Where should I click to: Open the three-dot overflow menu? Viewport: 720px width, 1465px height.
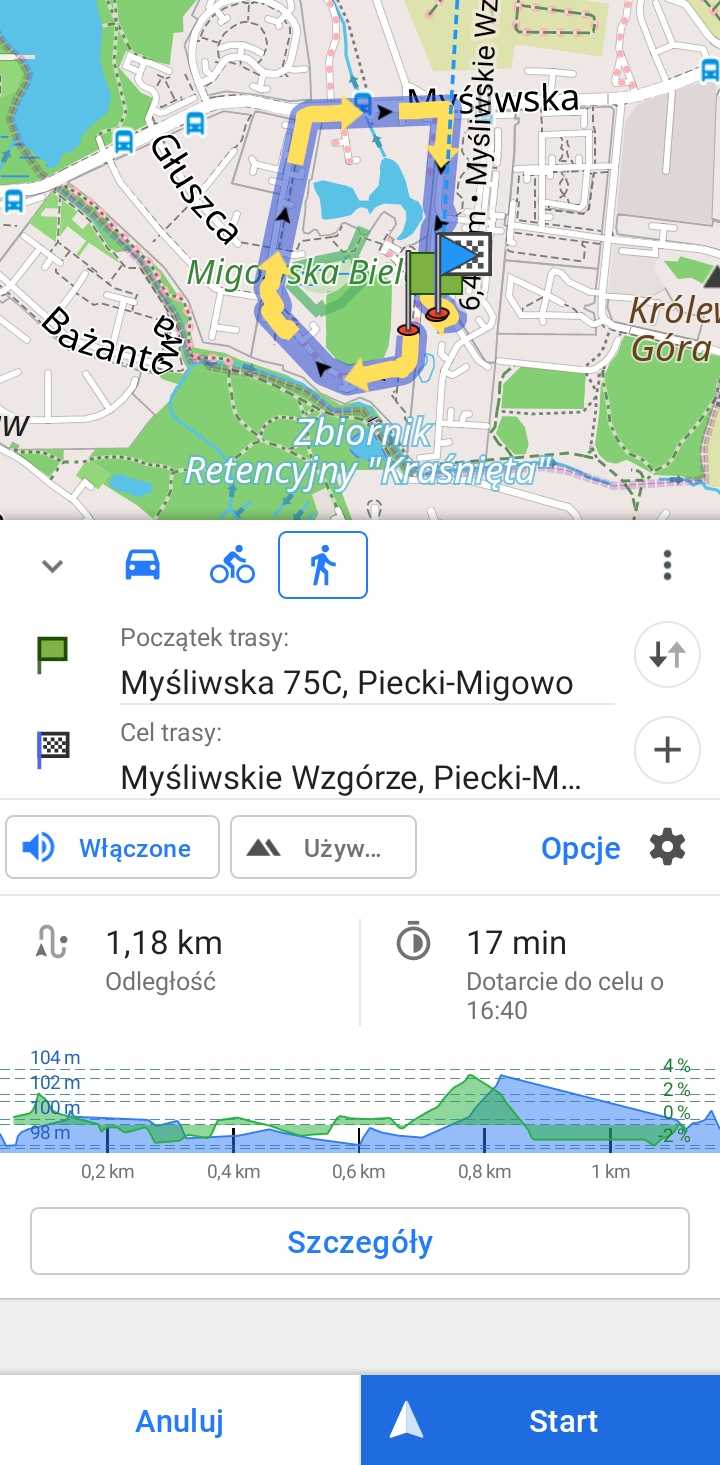point(667,565)
